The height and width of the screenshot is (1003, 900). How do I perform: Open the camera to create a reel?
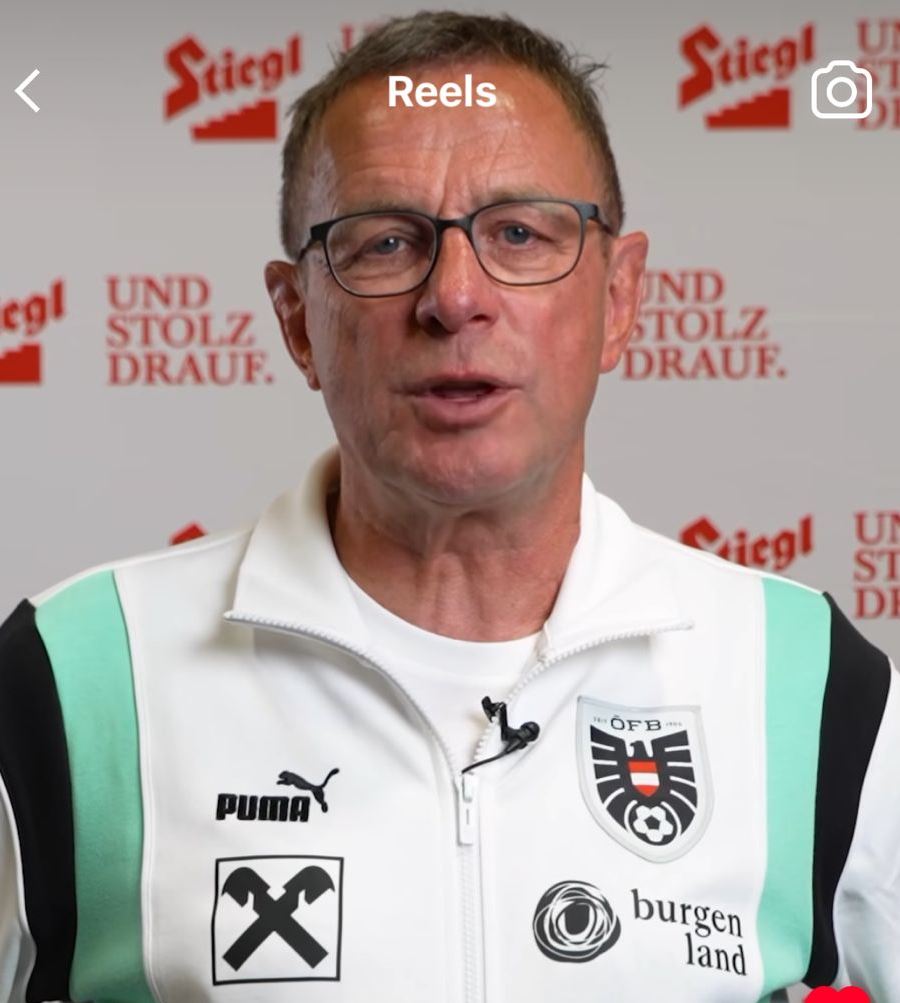[841, 91]
